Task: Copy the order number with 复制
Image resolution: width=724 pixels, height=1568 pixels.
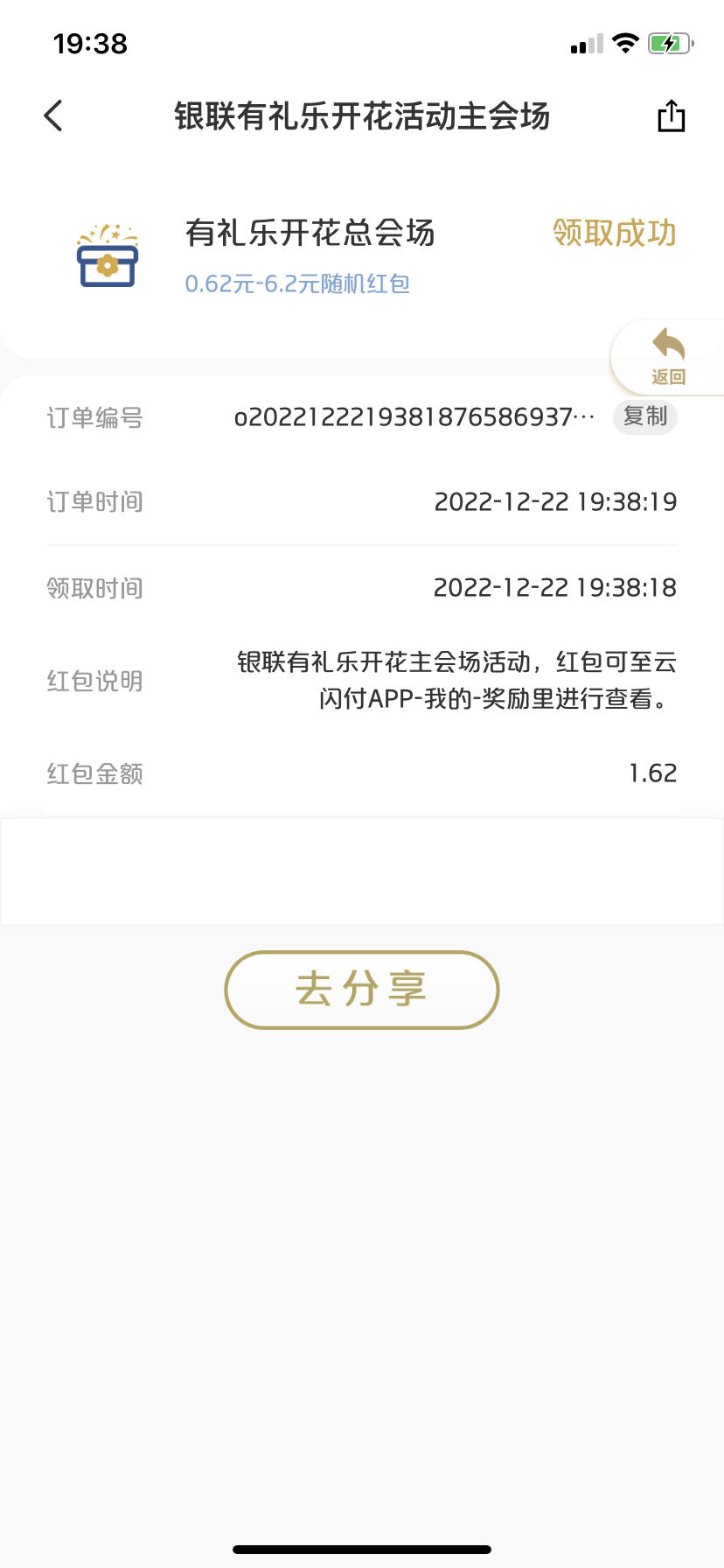Action: click(645, 416)
